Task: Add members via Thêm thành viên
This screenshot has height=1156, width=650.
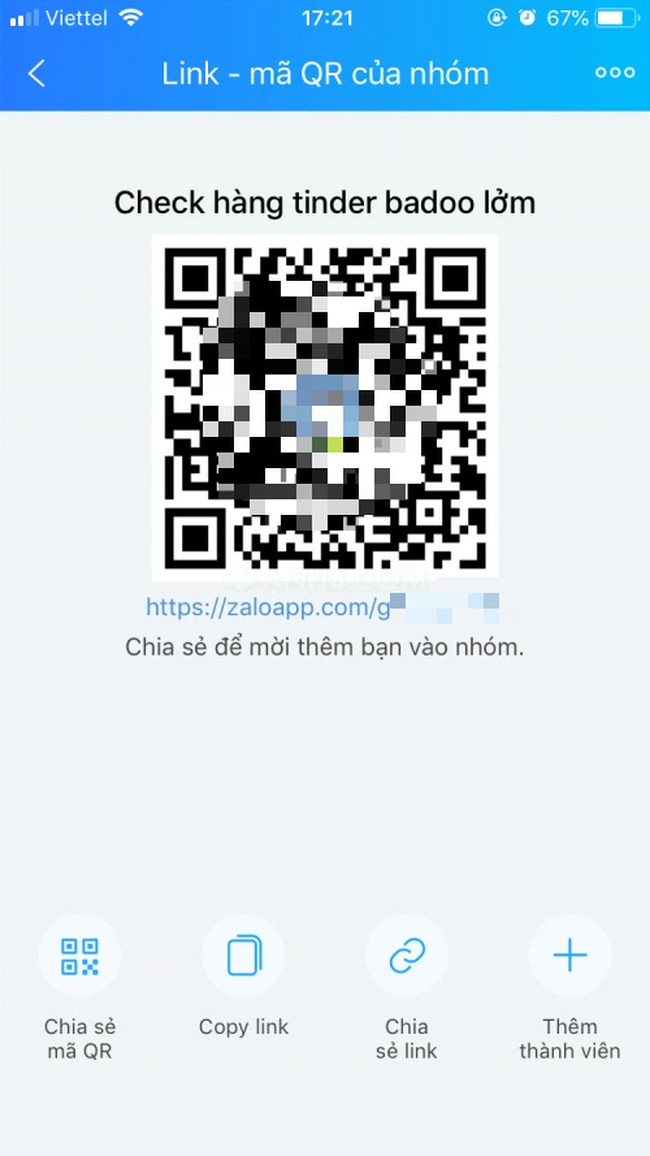Action: point(569,956)
